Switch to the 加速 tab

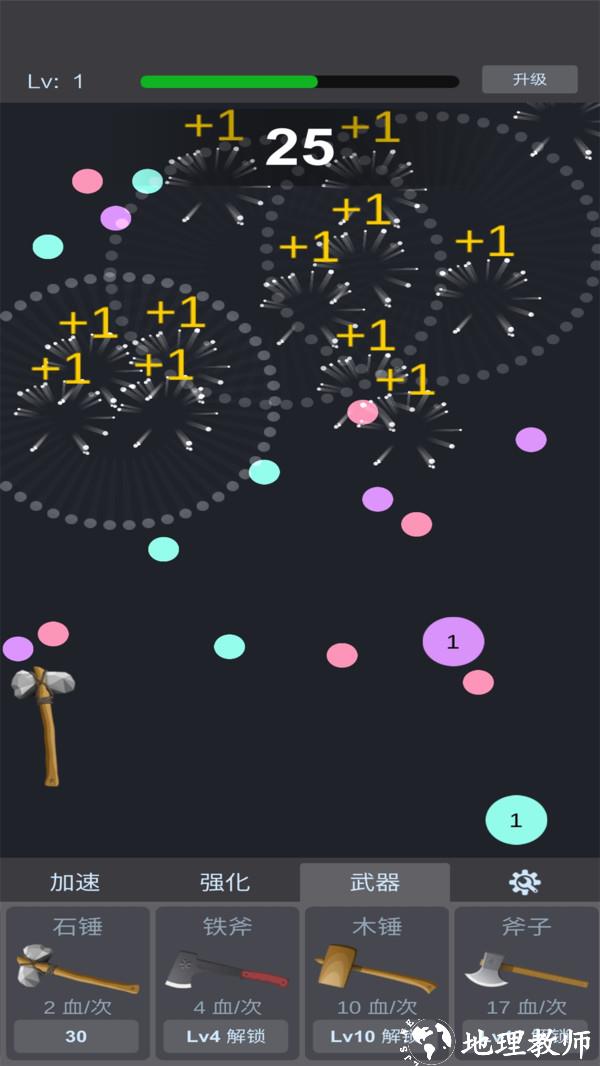[x=75, y=882]
